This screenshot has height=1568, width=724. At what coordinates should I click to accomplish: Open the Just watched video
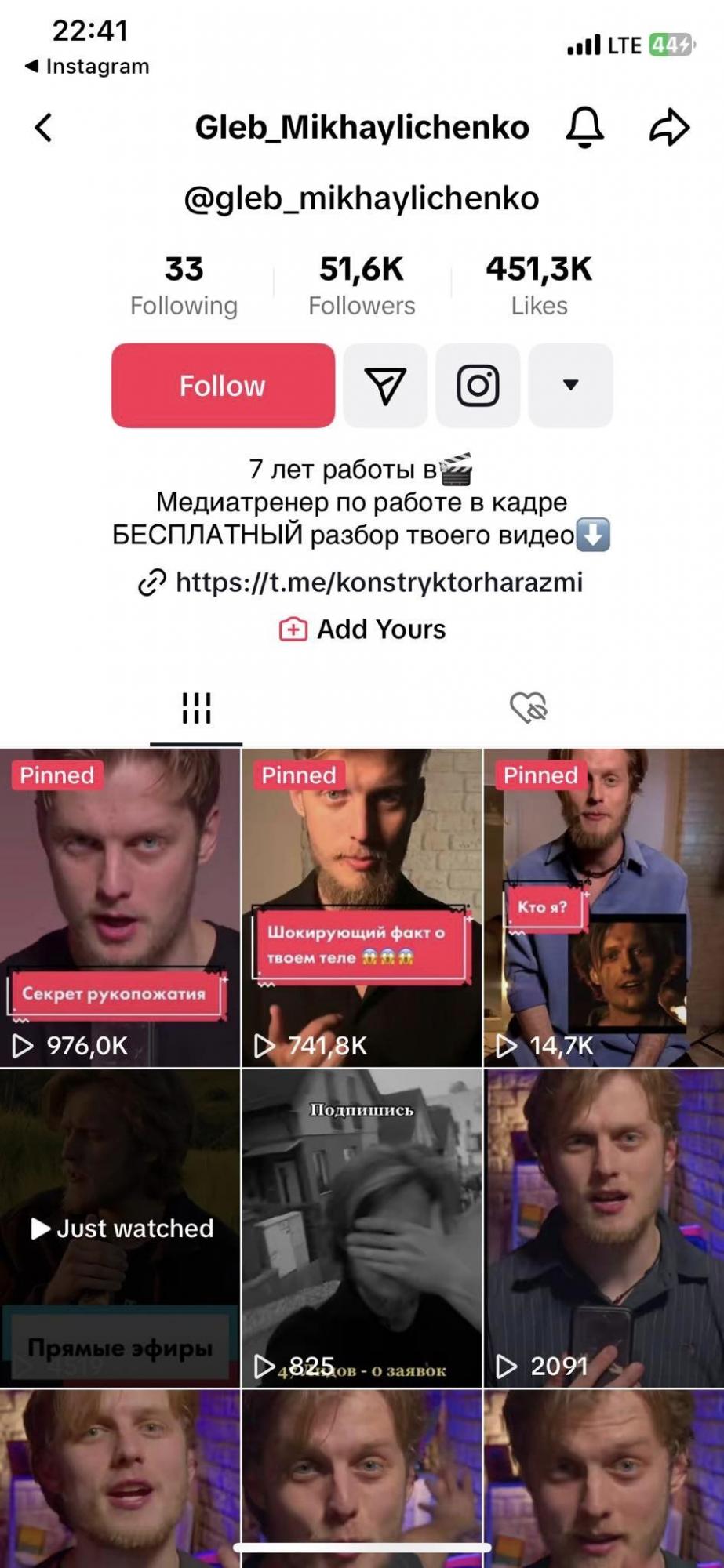[x=120, y=1227]
